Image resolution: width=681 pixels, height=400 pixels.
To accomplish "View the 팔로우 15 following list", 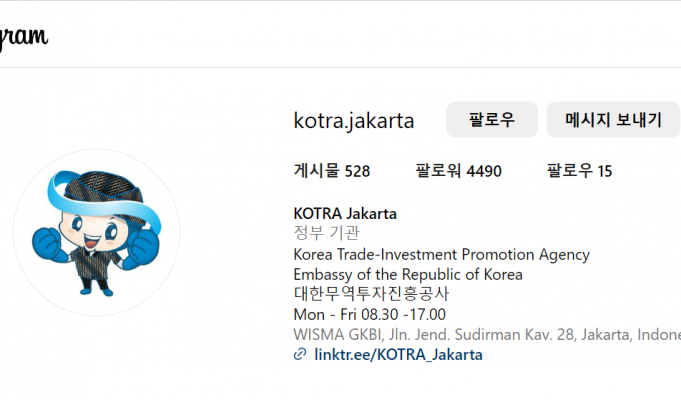I will pos(579,171).
